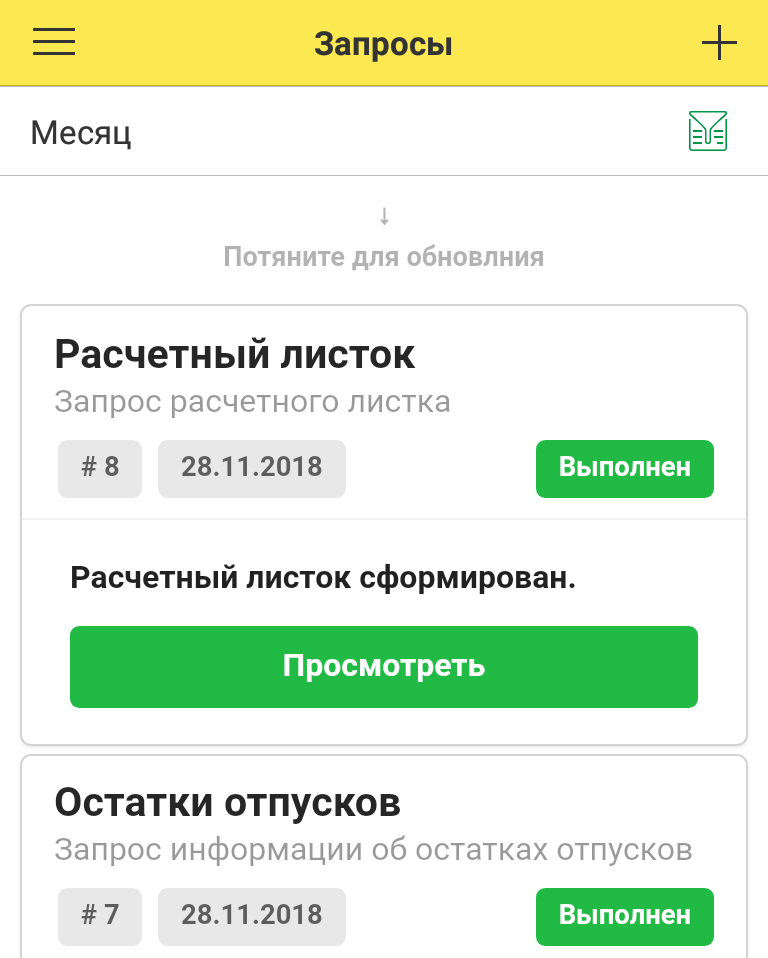Add a new request with plus icon
Screen dimensions: 768x958
[x=718, y=43]
